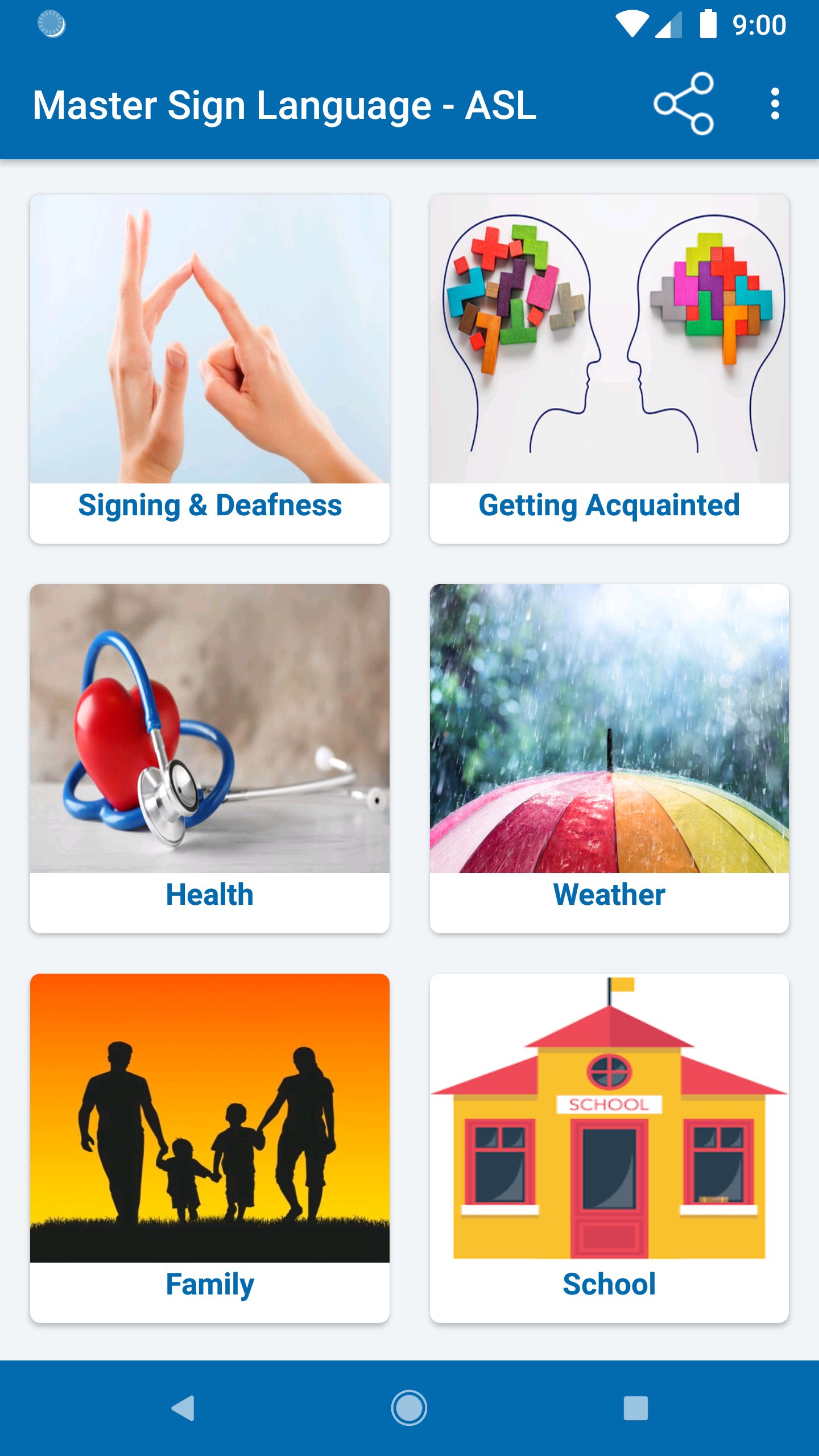Share the Master Sign Language app
This screenshot has width=819, height=1456.
click(x=683, y=104)
